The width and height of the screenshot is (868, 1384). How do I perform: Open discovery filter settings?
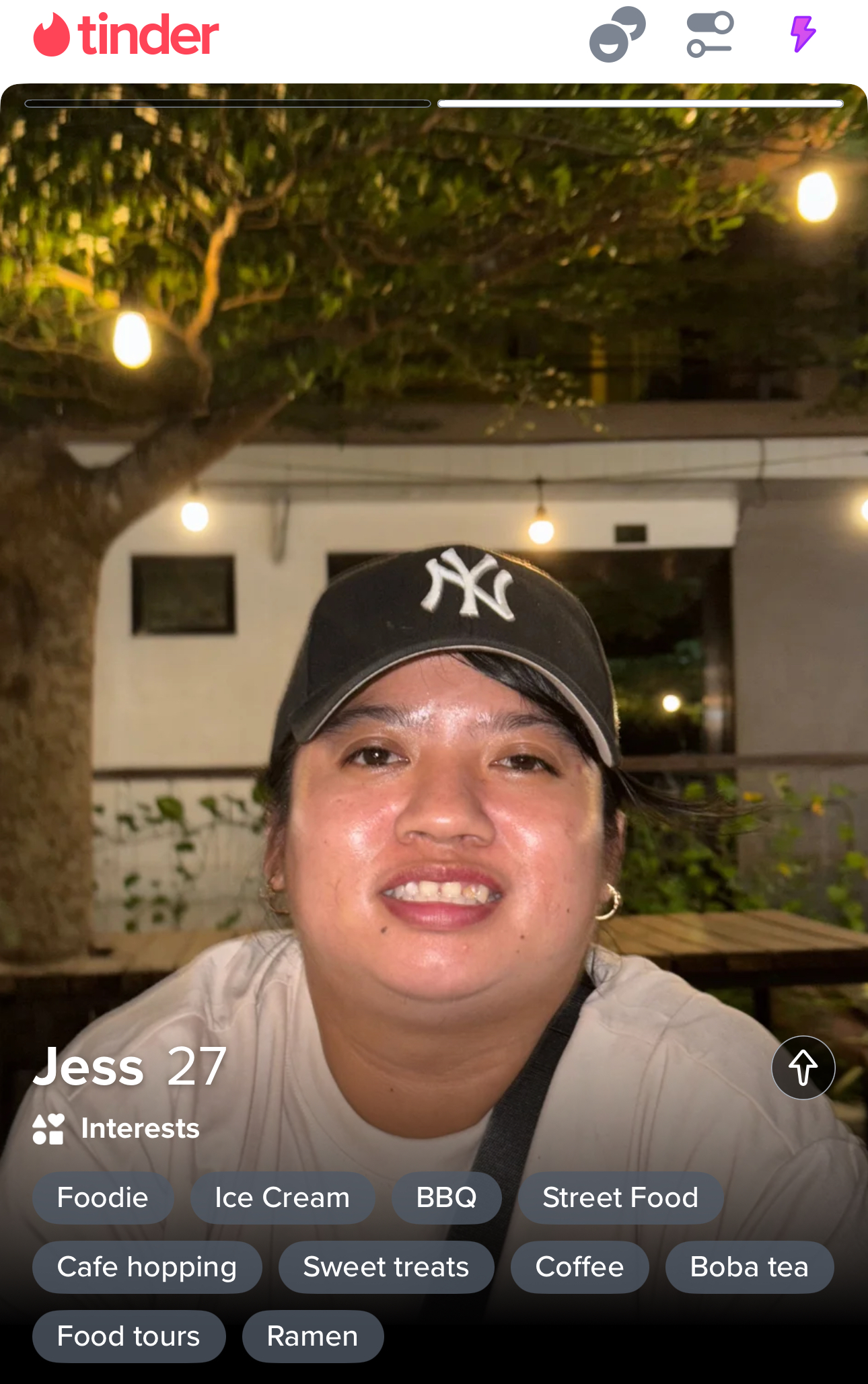pos(709,35)
